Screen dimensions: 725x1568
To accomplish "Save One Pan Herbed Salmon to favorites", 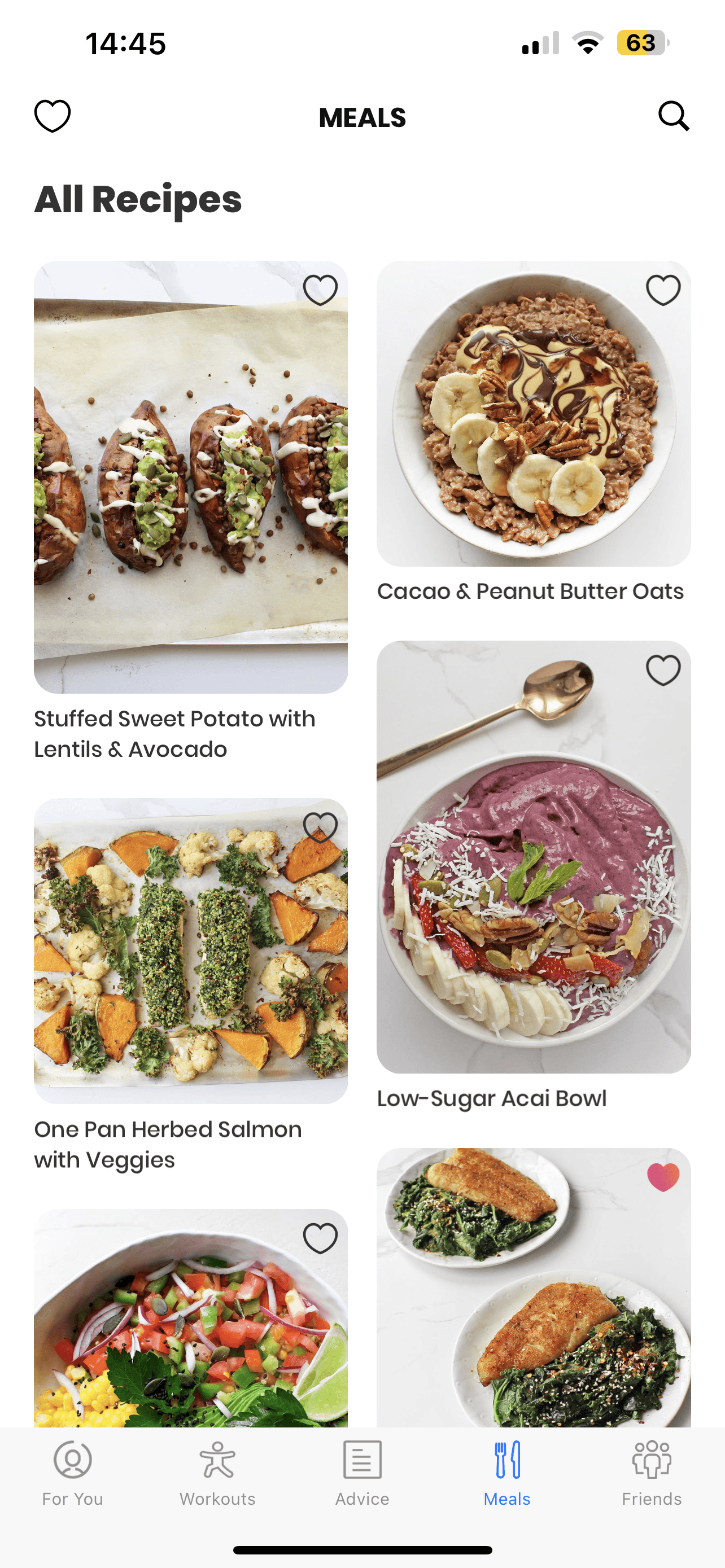I will point(320,827).
